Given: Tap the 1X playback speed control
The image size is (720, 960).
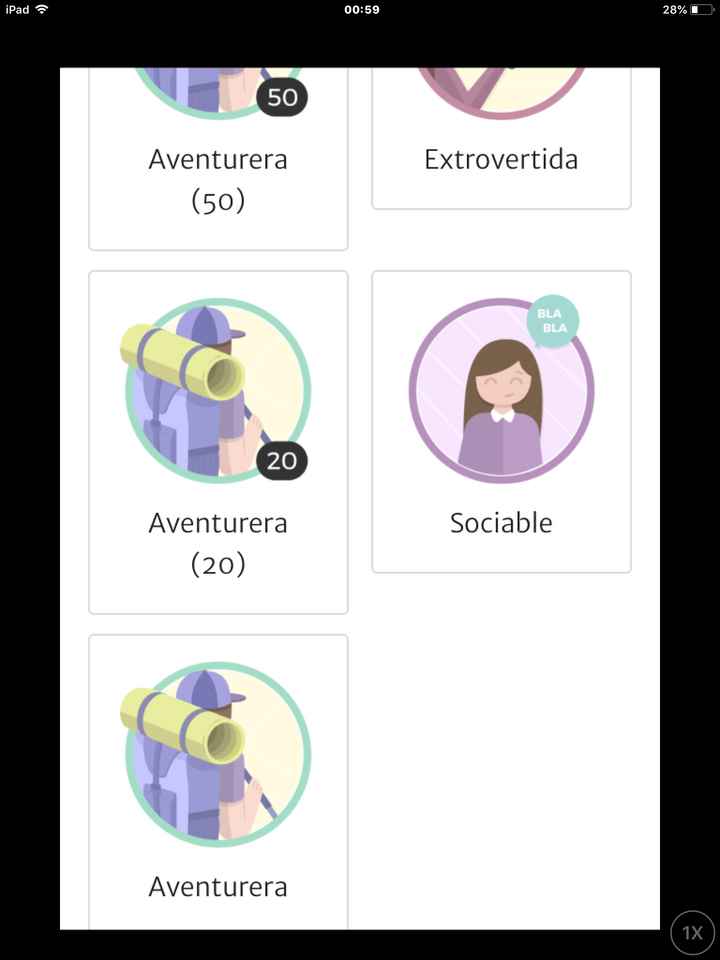Looking at the screenshot, I should tap(692, 933).
